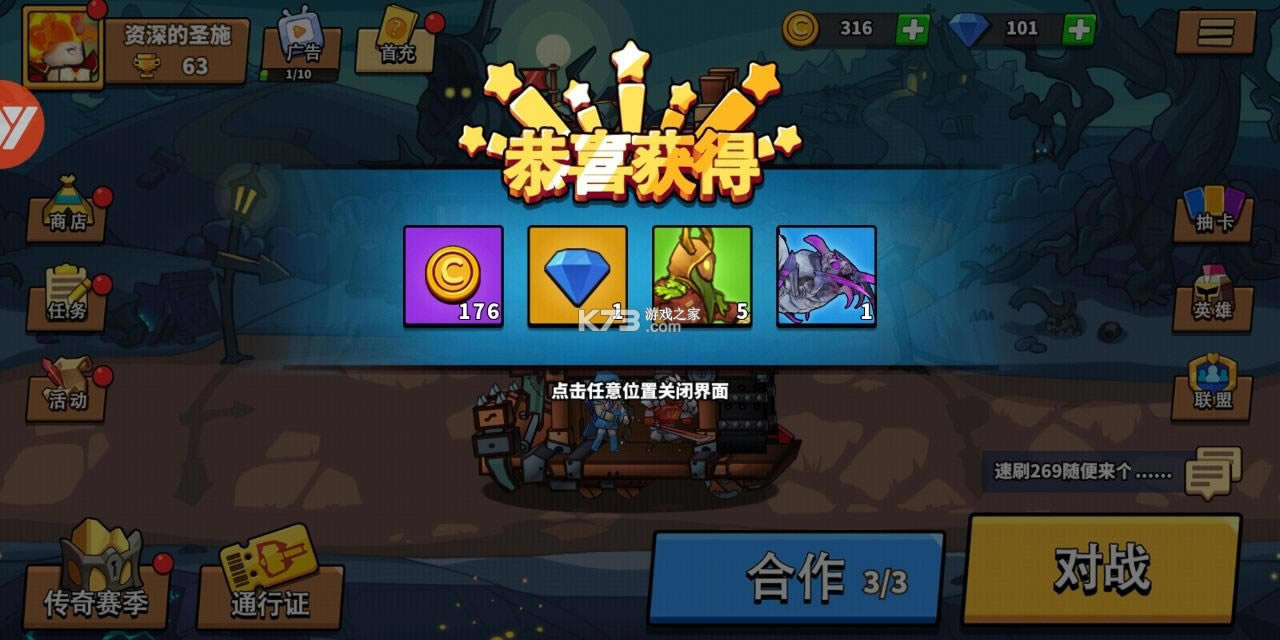This screenshot has height=640, width=1280.
Task: Open the 首充 first recharge offer
Action: click(397, 40)
